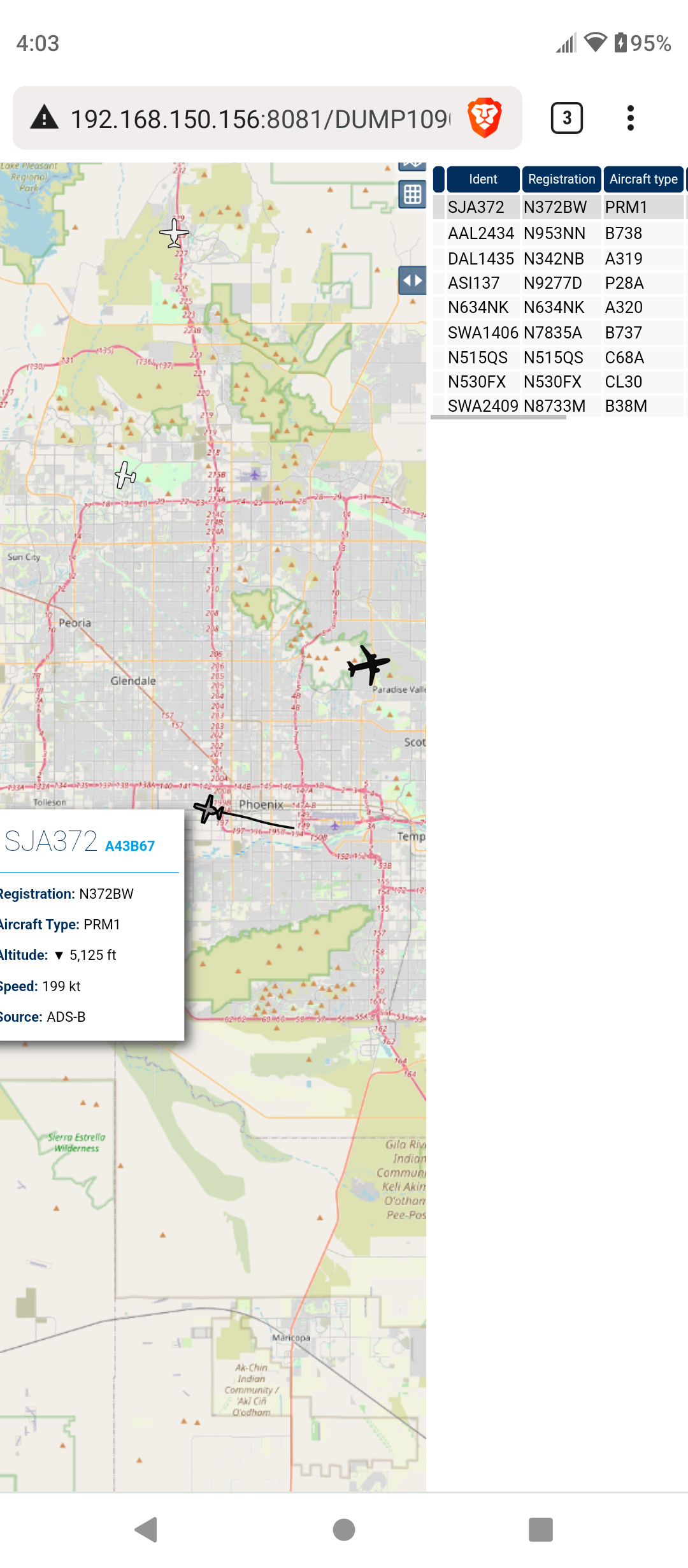The width and height of the screenshot is (688, 1568).
Task: Open the browser overflow menu
Action: [x=630, y=118]
